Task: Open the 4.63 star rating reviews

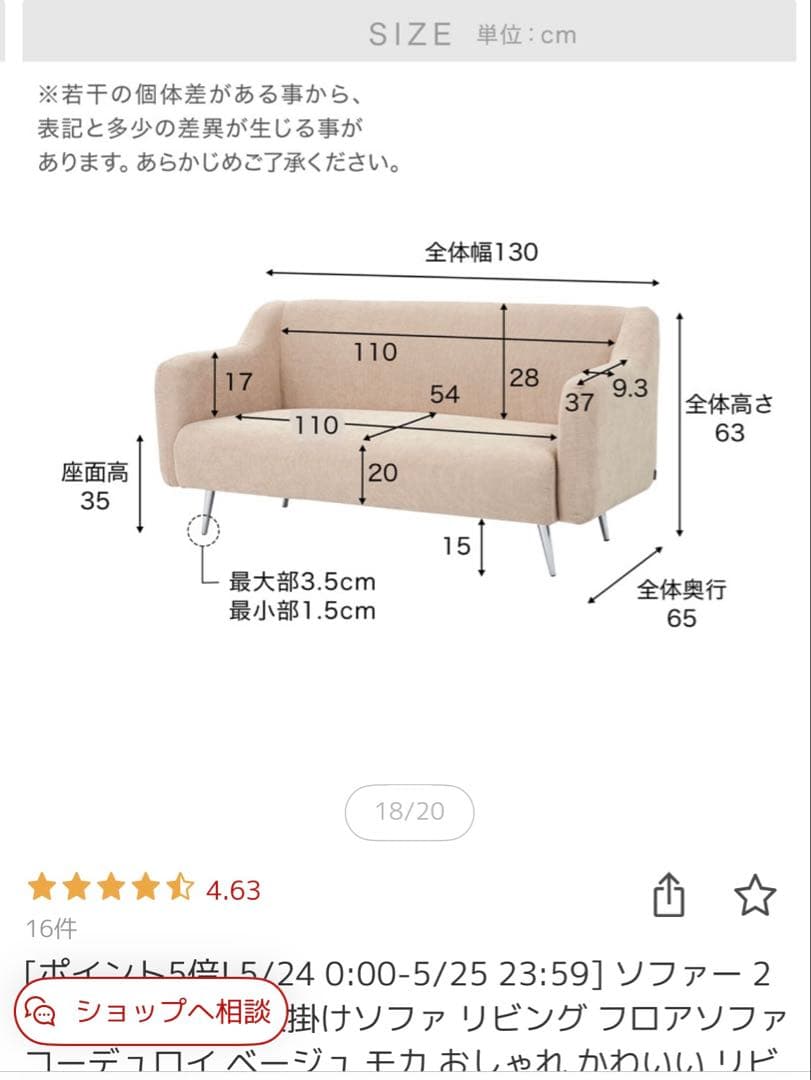Action: [145, 889]
